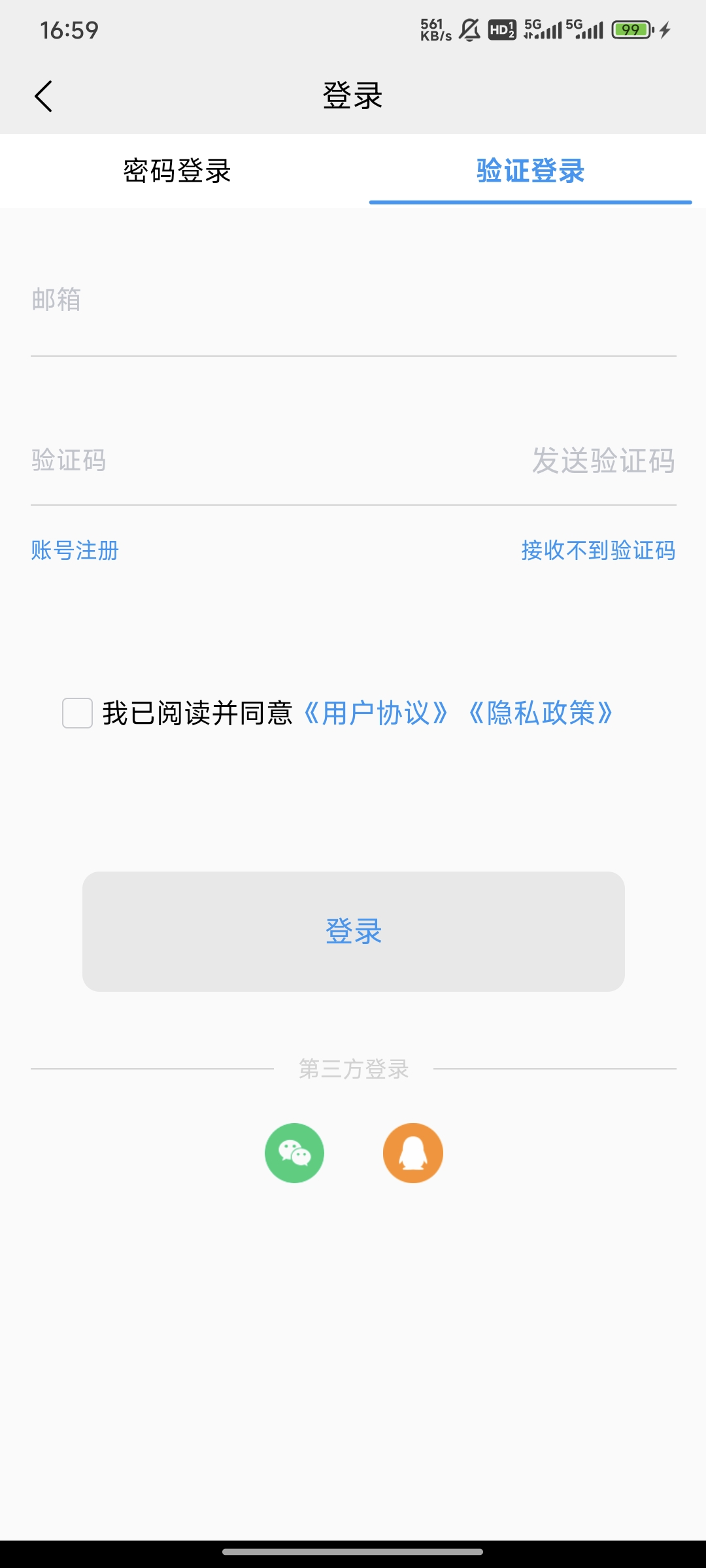Screen dimensions: 706x1568
Task: Tap 发送验证码 to send code
Action: click(x=603, y=461)
